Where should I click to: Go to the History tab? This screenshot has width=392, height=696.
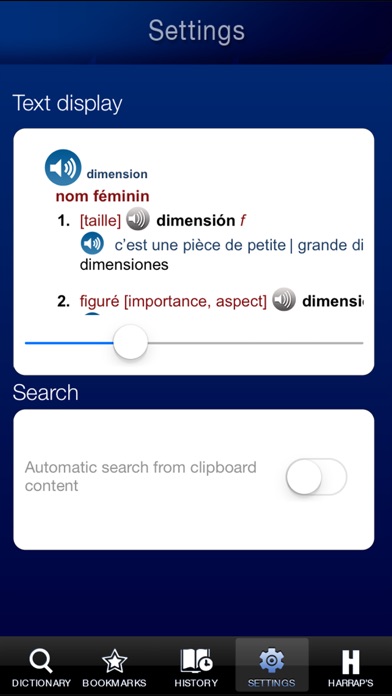tap(196, 667)
